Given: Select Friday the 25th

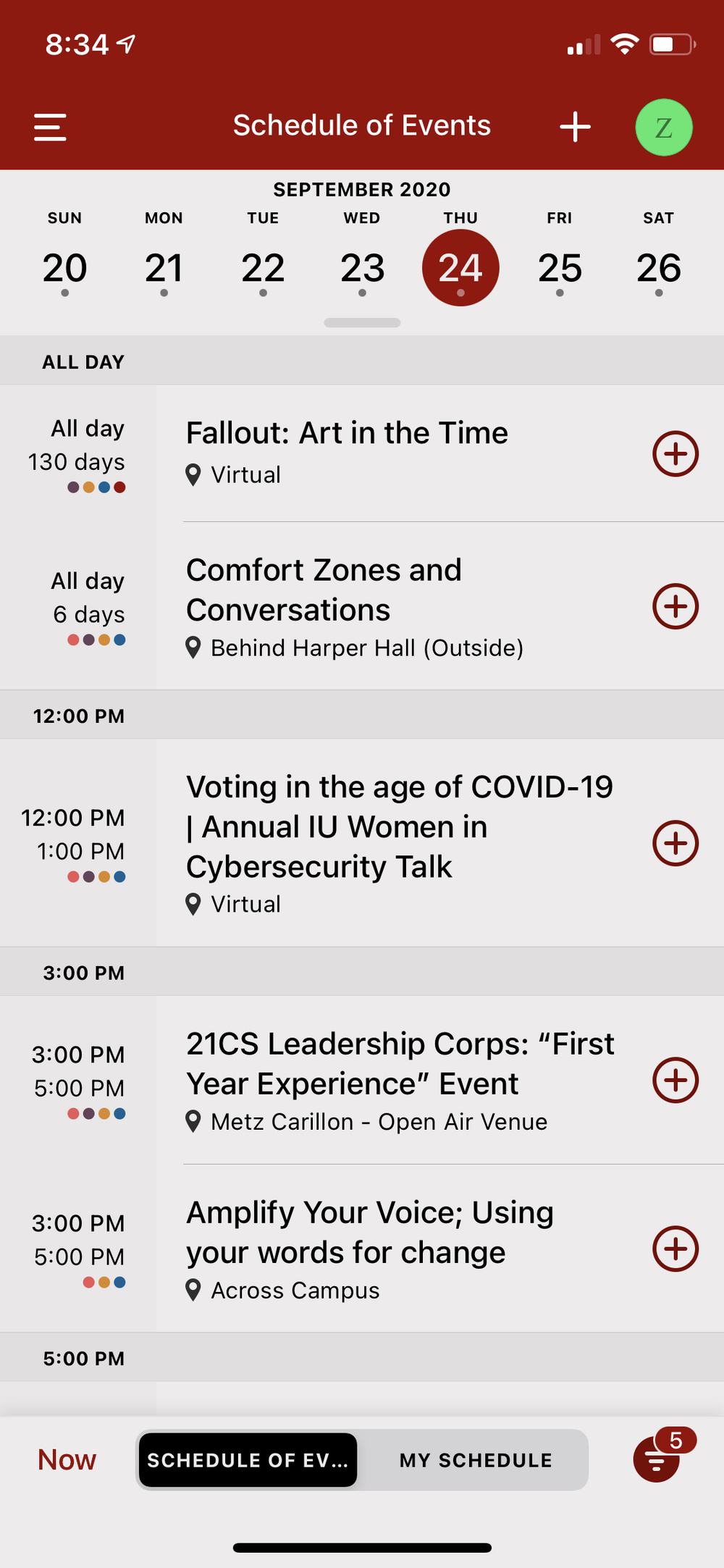Looking at the screenshot, I should 560,268.
